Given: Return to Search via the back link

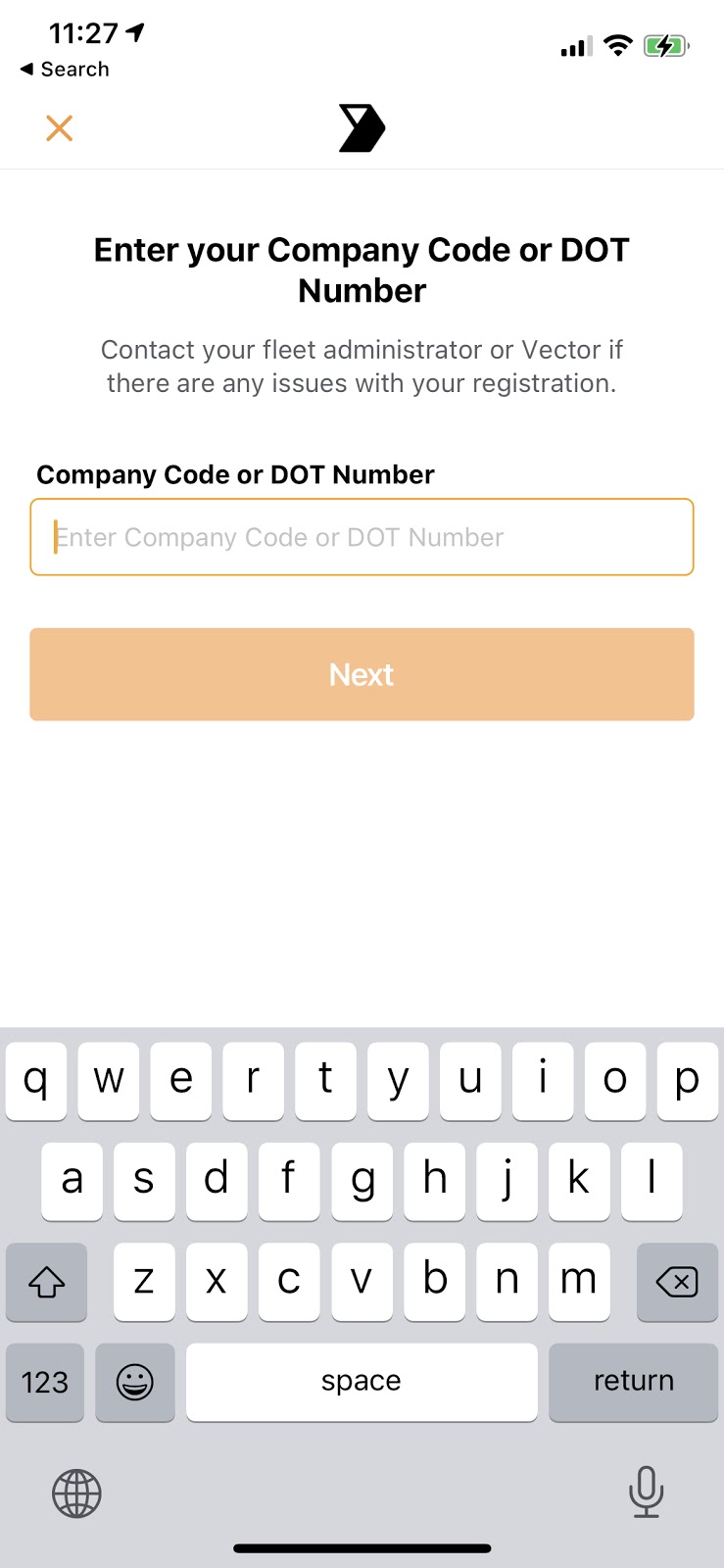Looking at the screenshot, I should click(65, 69).
